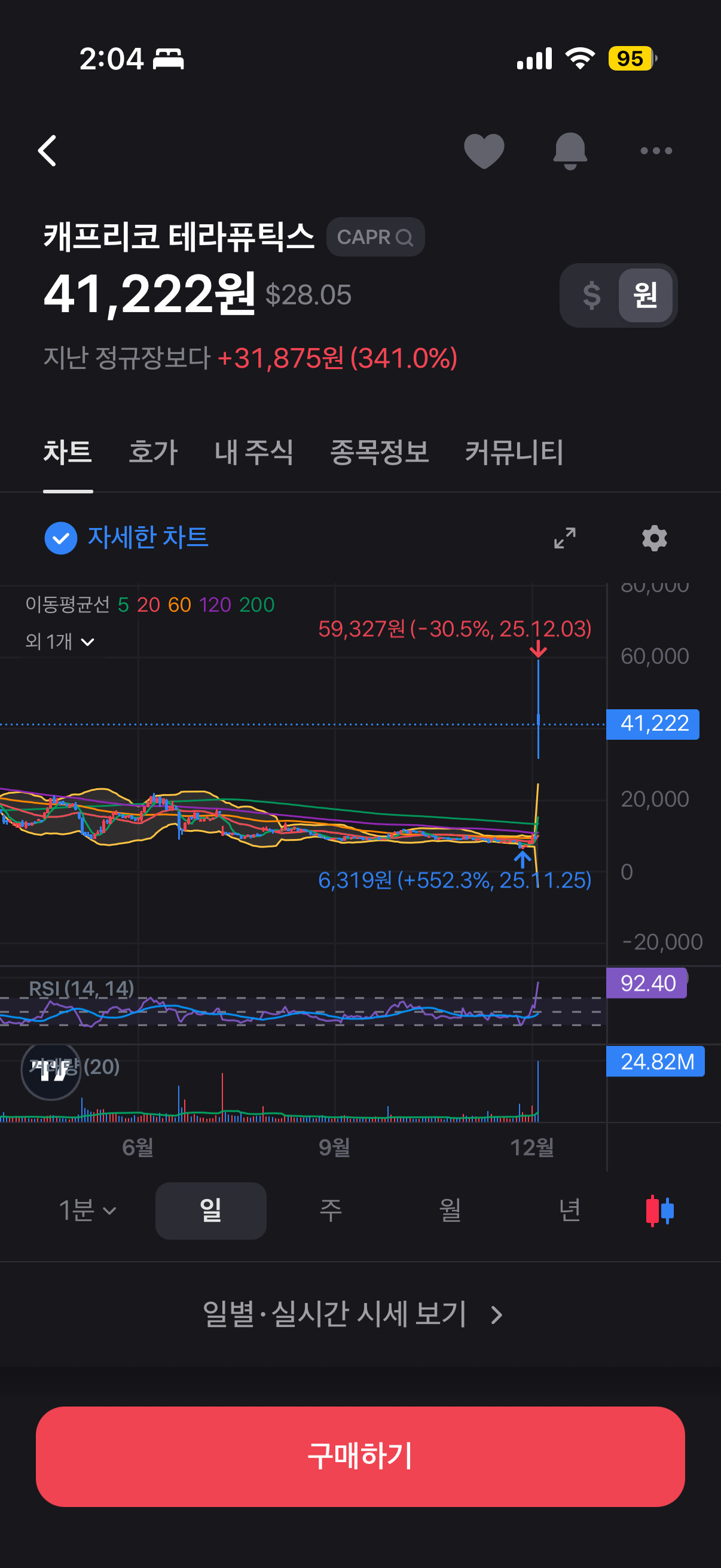Open the 1분 interval dropdown
The height and width of the screenshot is (1568, 721).
tap(87, 1210)
